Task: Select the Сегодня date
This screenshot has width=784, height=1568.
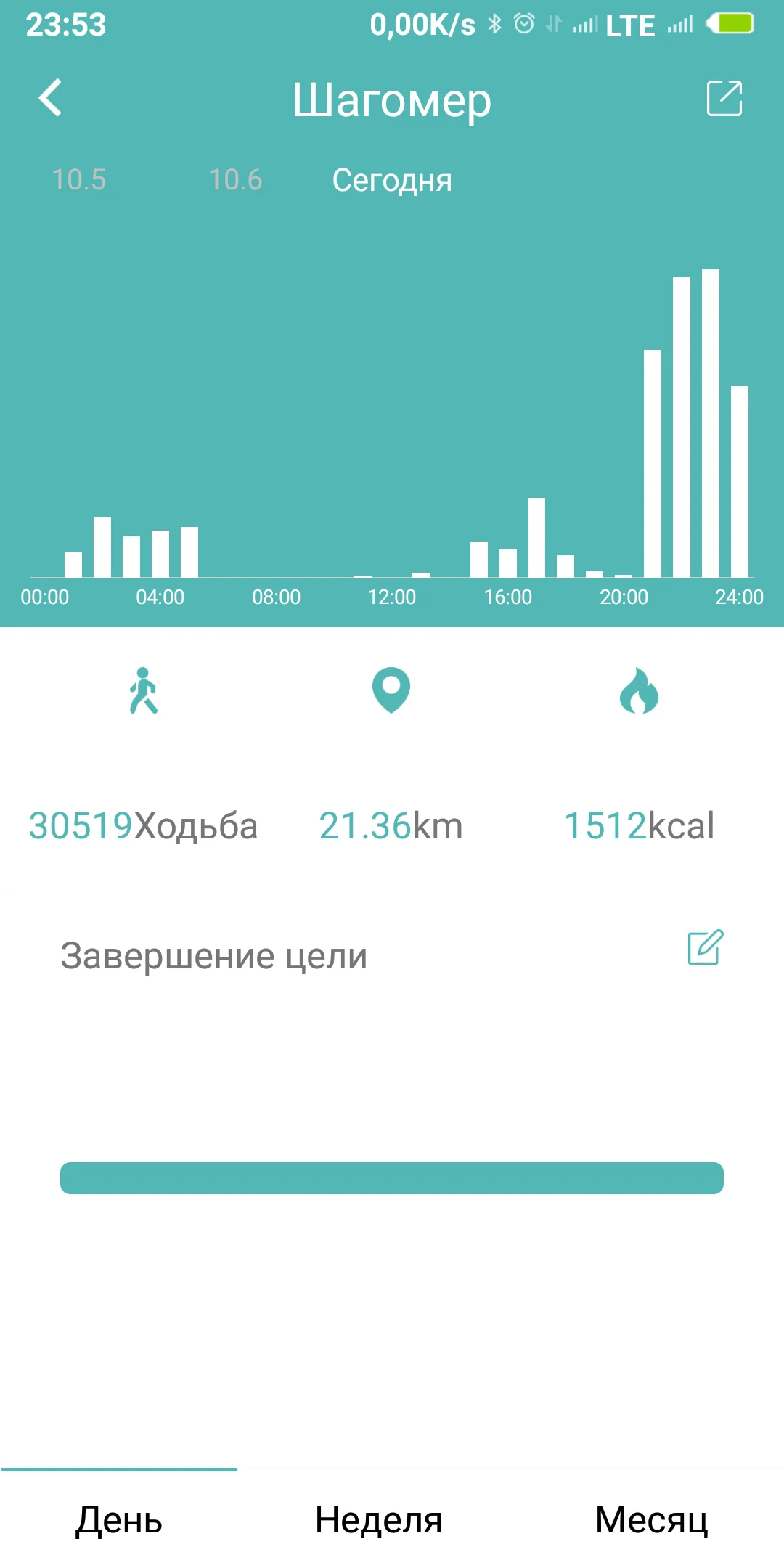Action: [x=392, y=180]
